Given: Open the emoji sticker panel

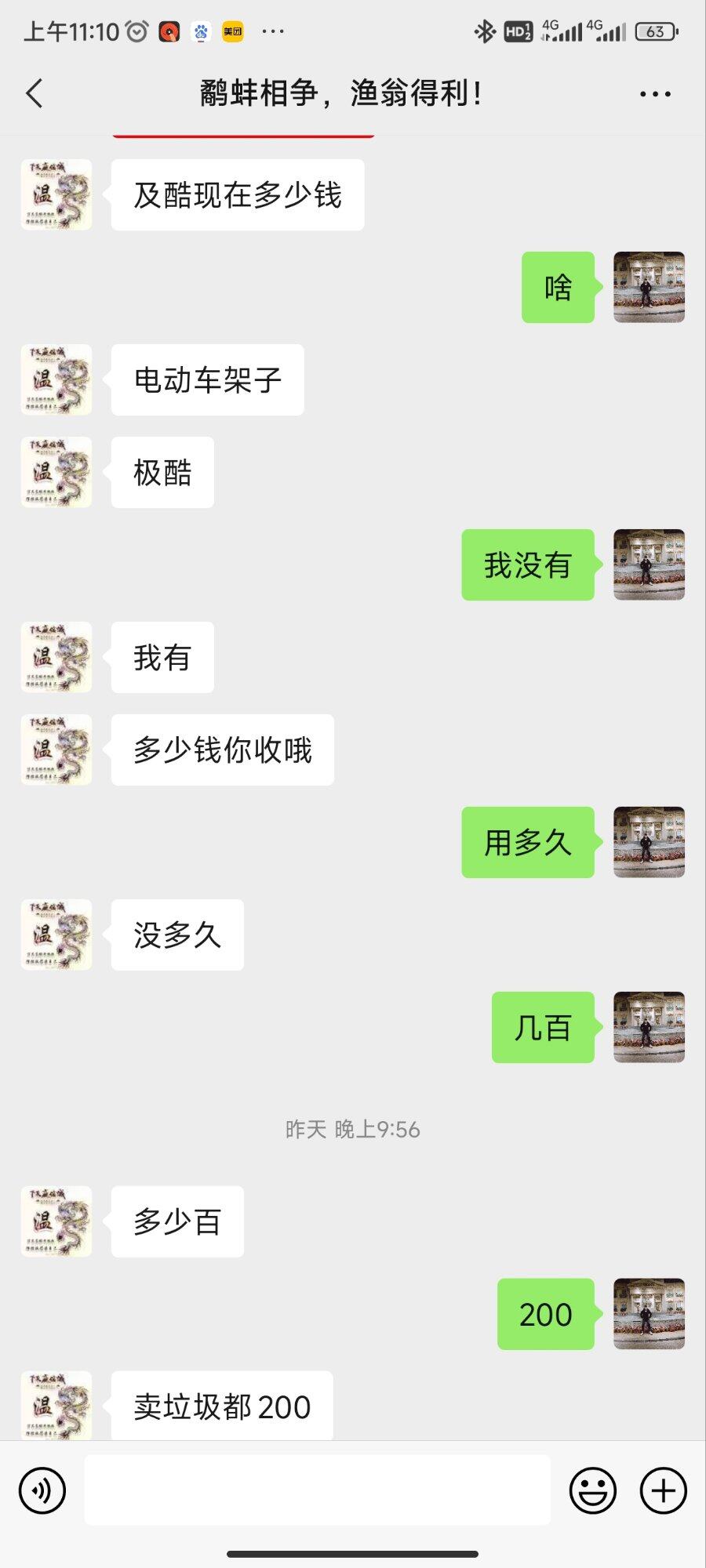Looking at the screenshot, I should click(592, 1490).
